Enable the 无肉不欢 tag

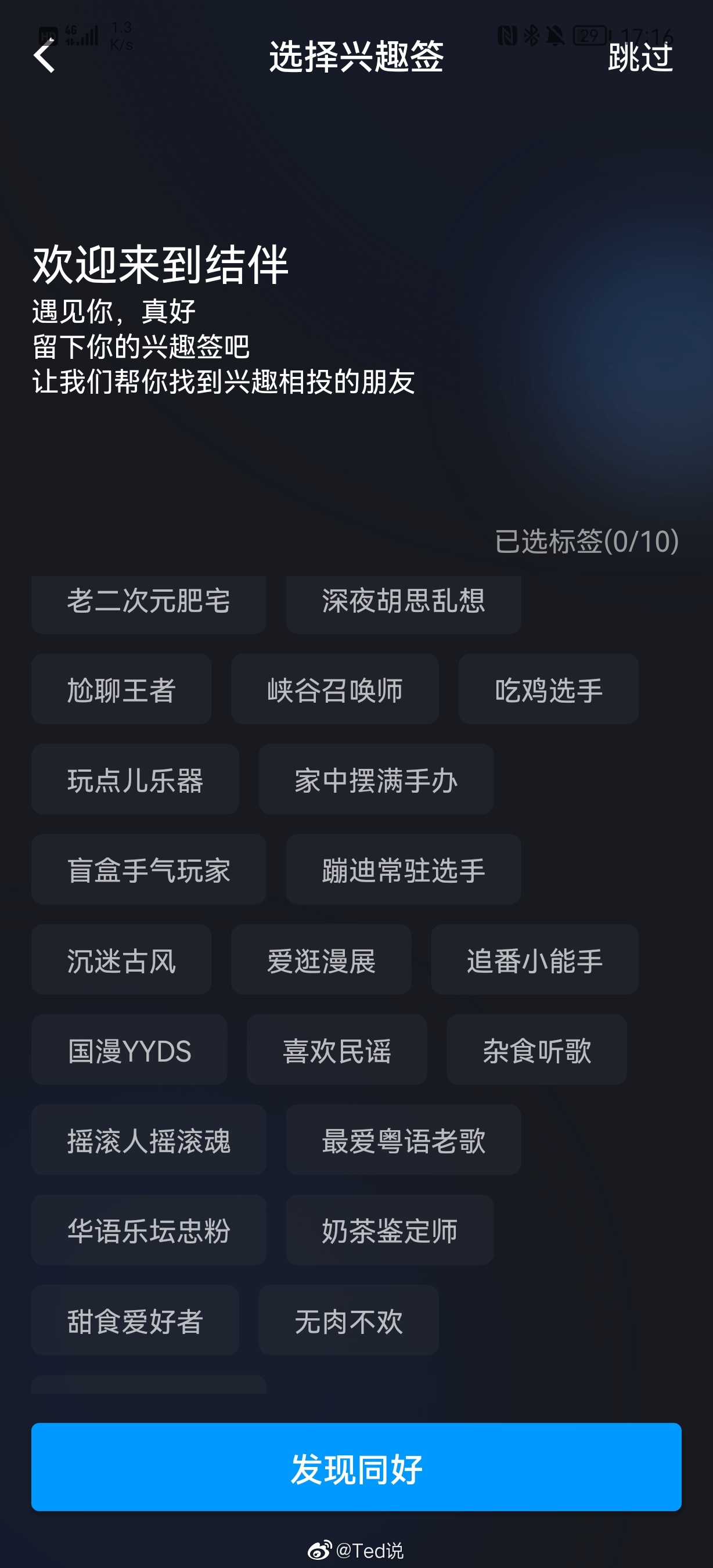(348, 1321)
